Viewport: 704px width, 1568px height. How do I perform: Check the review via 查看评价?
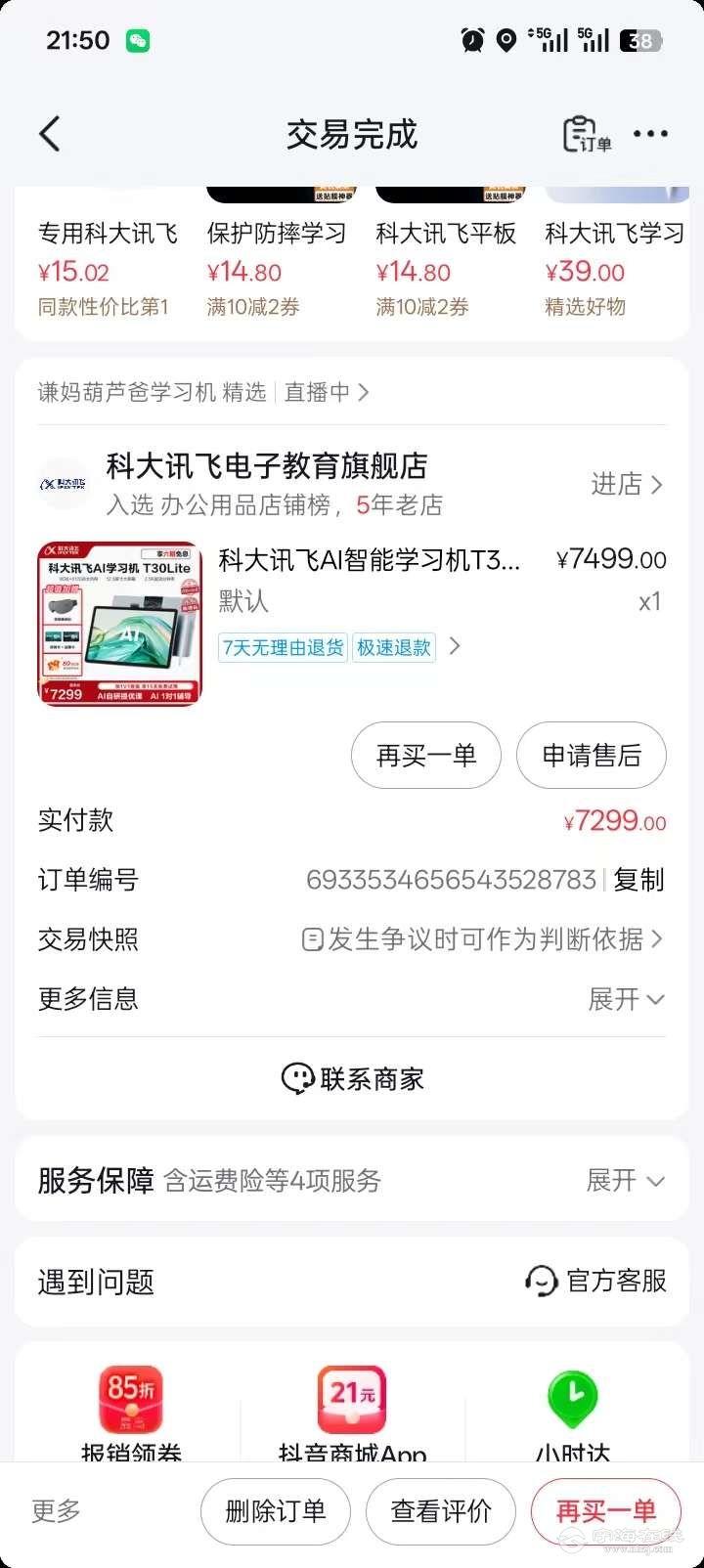[441, 1511]
